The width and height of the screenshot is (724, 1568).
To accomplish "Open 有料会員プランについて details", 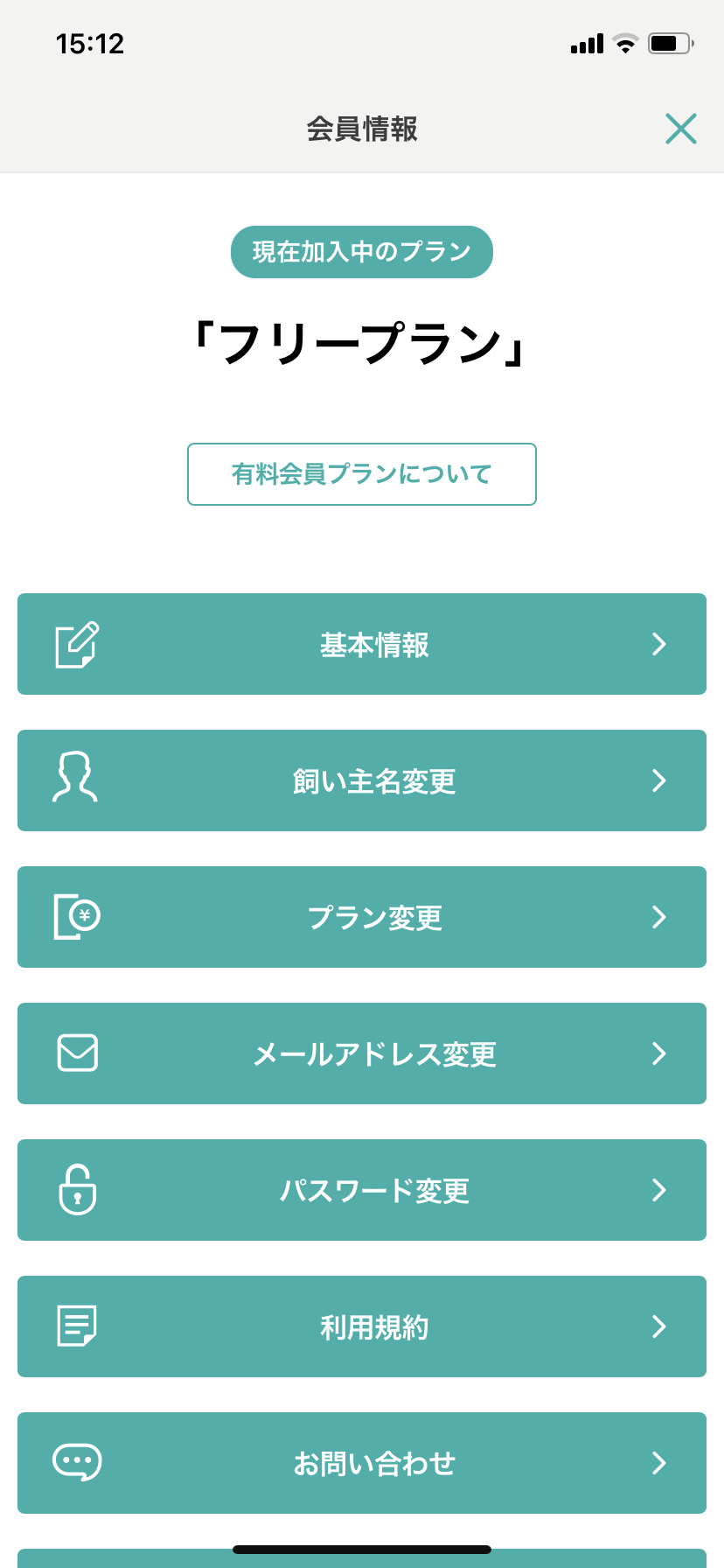I will point(362,474).
